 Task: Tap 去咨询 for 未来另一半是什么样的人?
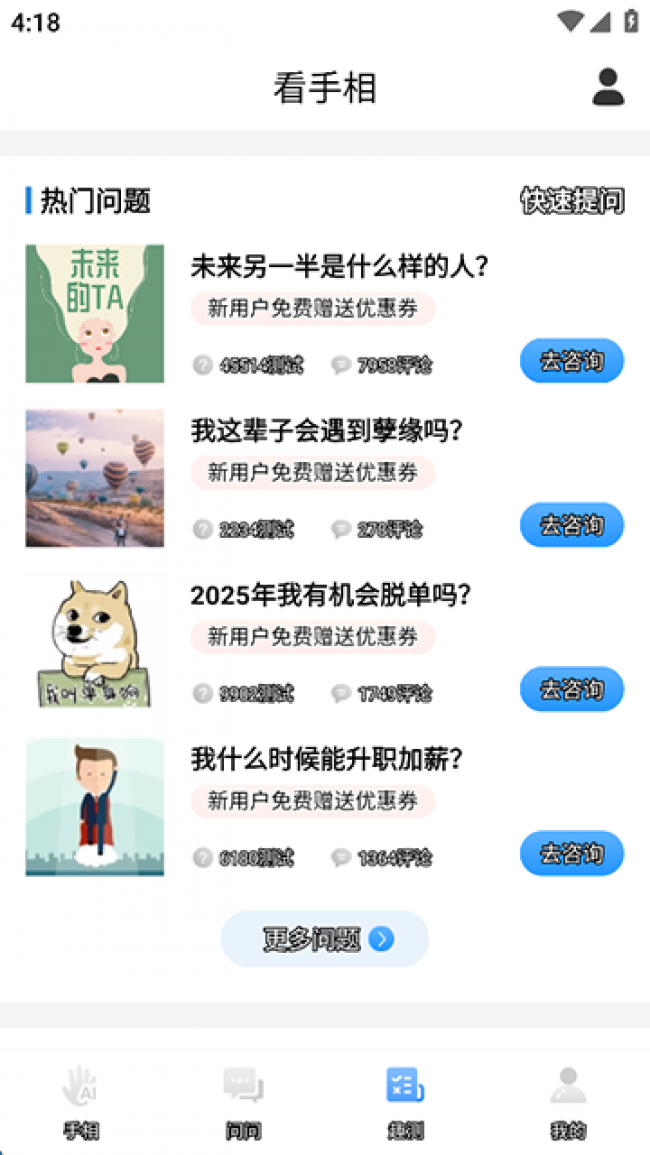pos(571,361)
